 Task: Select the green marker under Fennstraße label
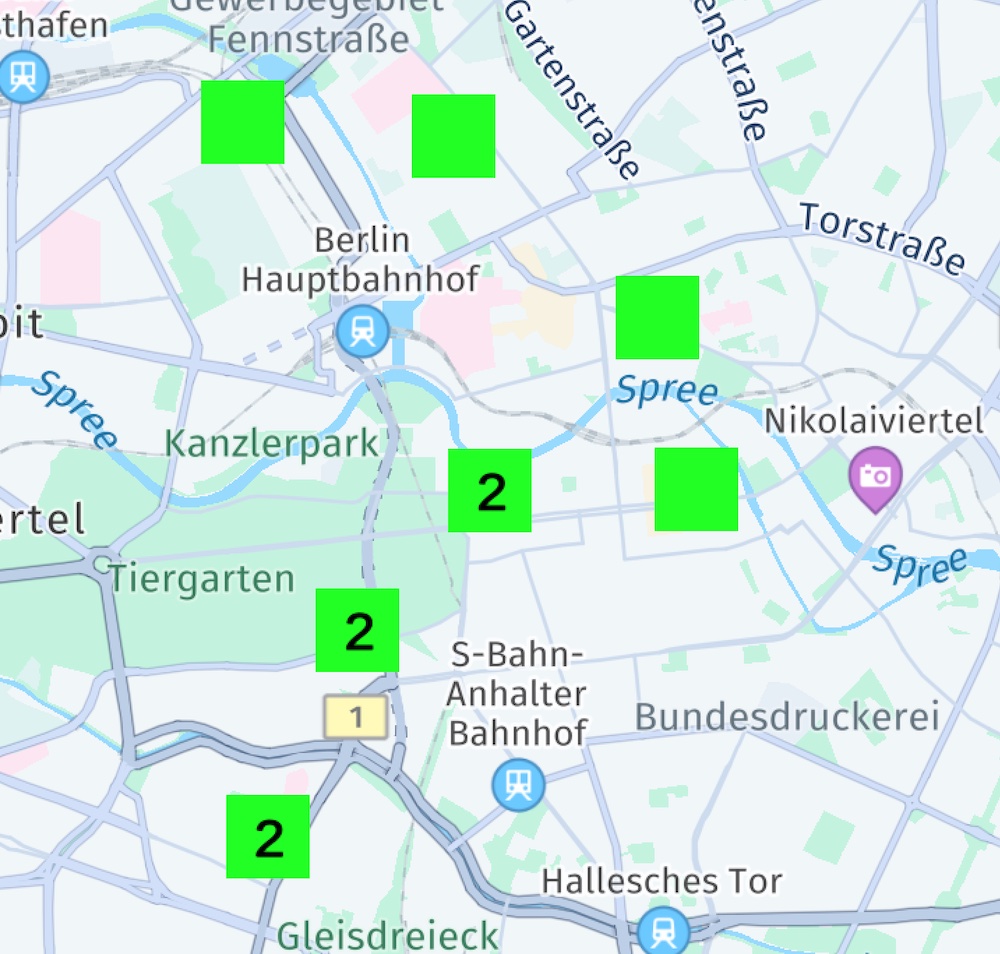(242, 122)
